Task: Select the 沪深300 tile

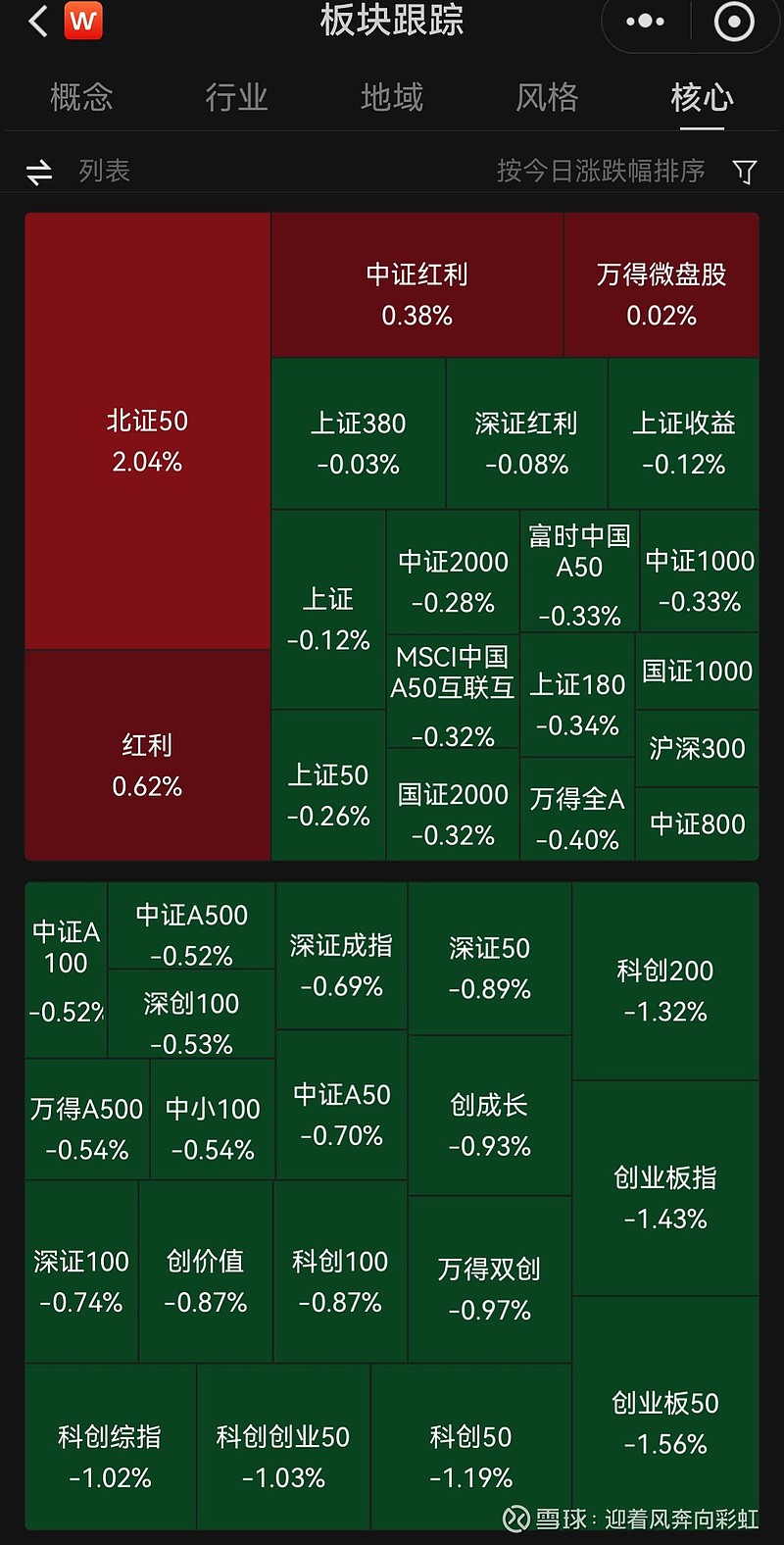Action: tap(697, 748)
